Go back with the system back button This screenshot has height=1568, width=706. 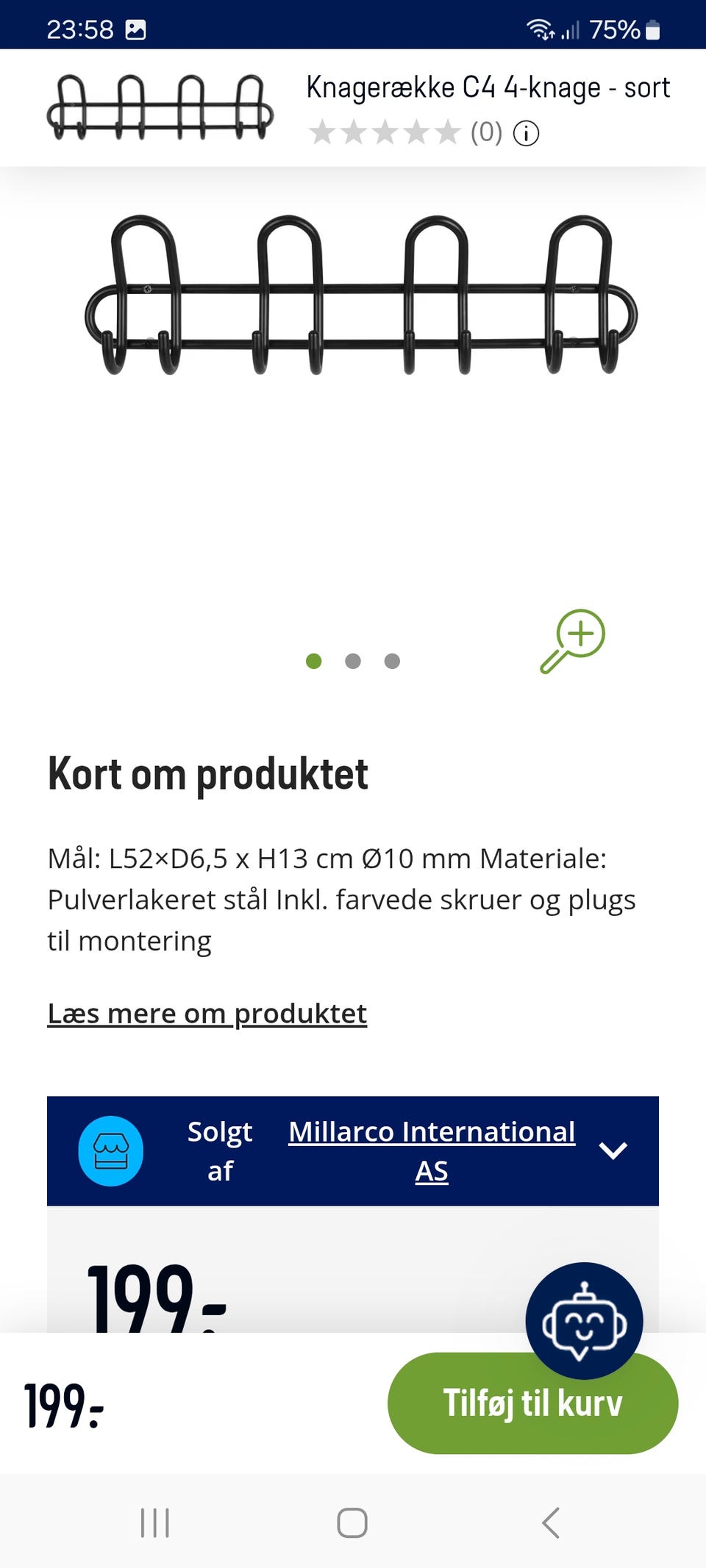551,1522
